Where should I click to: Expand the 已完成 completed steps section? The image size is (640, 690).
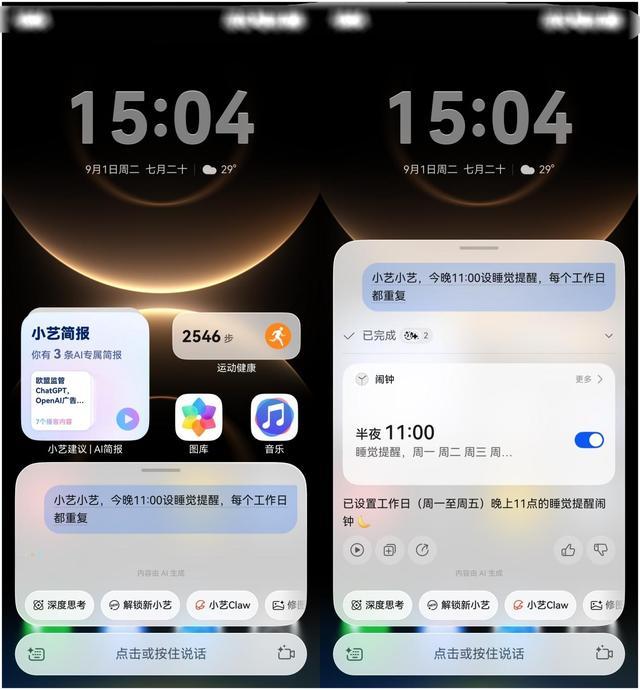tap(609, 336)
